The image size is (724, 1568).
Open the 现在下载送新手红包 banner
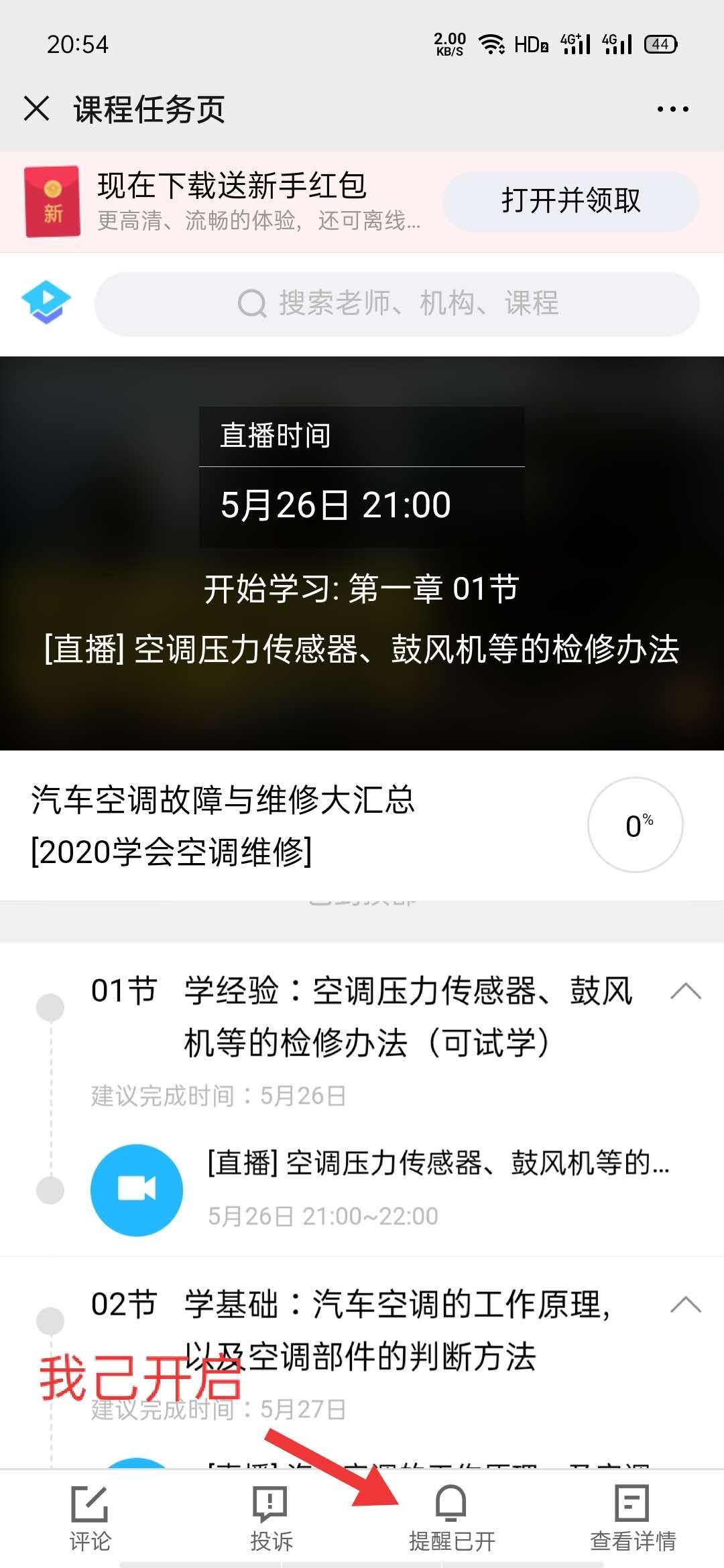tap(221, 201)
